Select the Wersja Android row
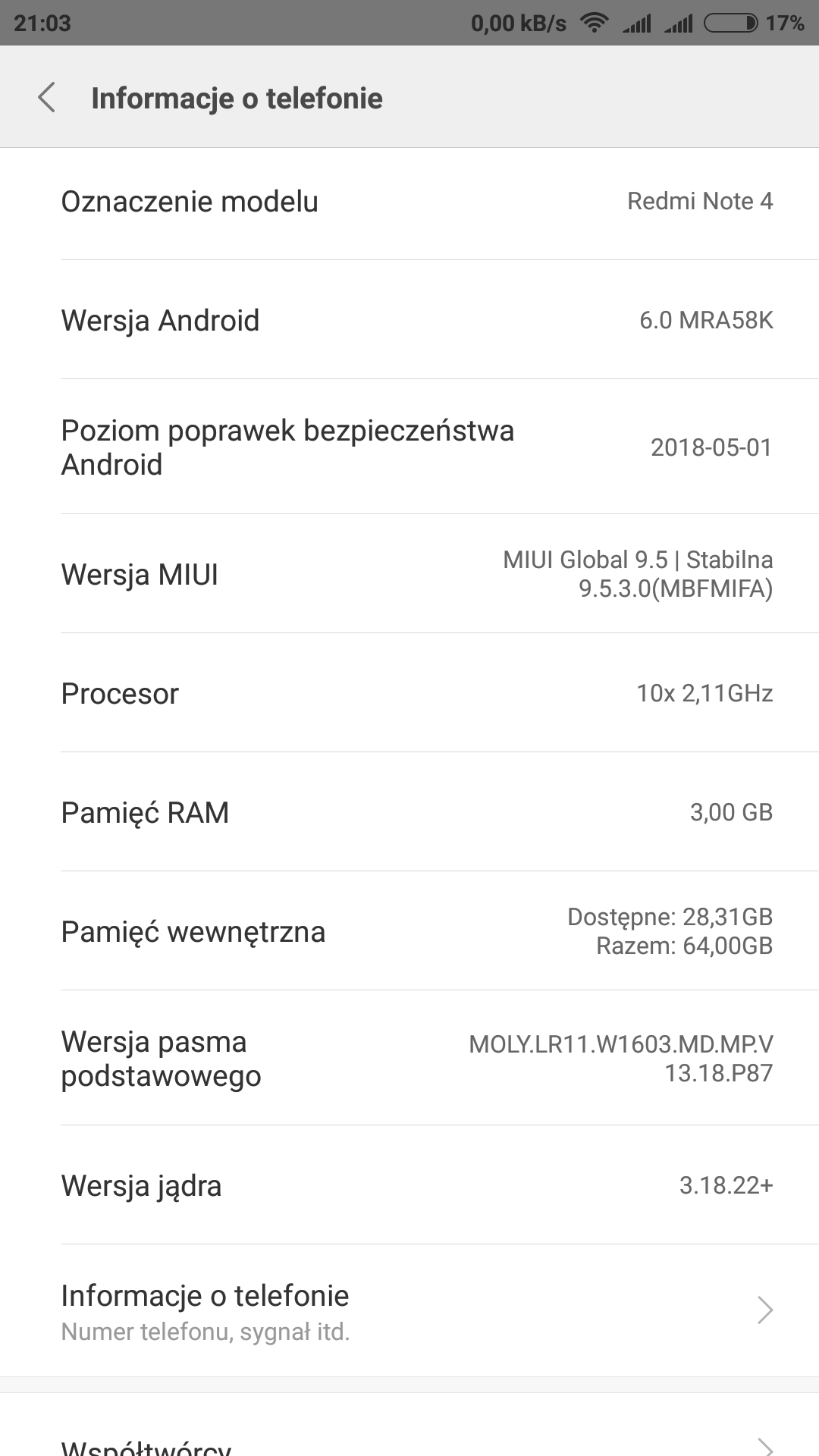 [x=409, y=320]
